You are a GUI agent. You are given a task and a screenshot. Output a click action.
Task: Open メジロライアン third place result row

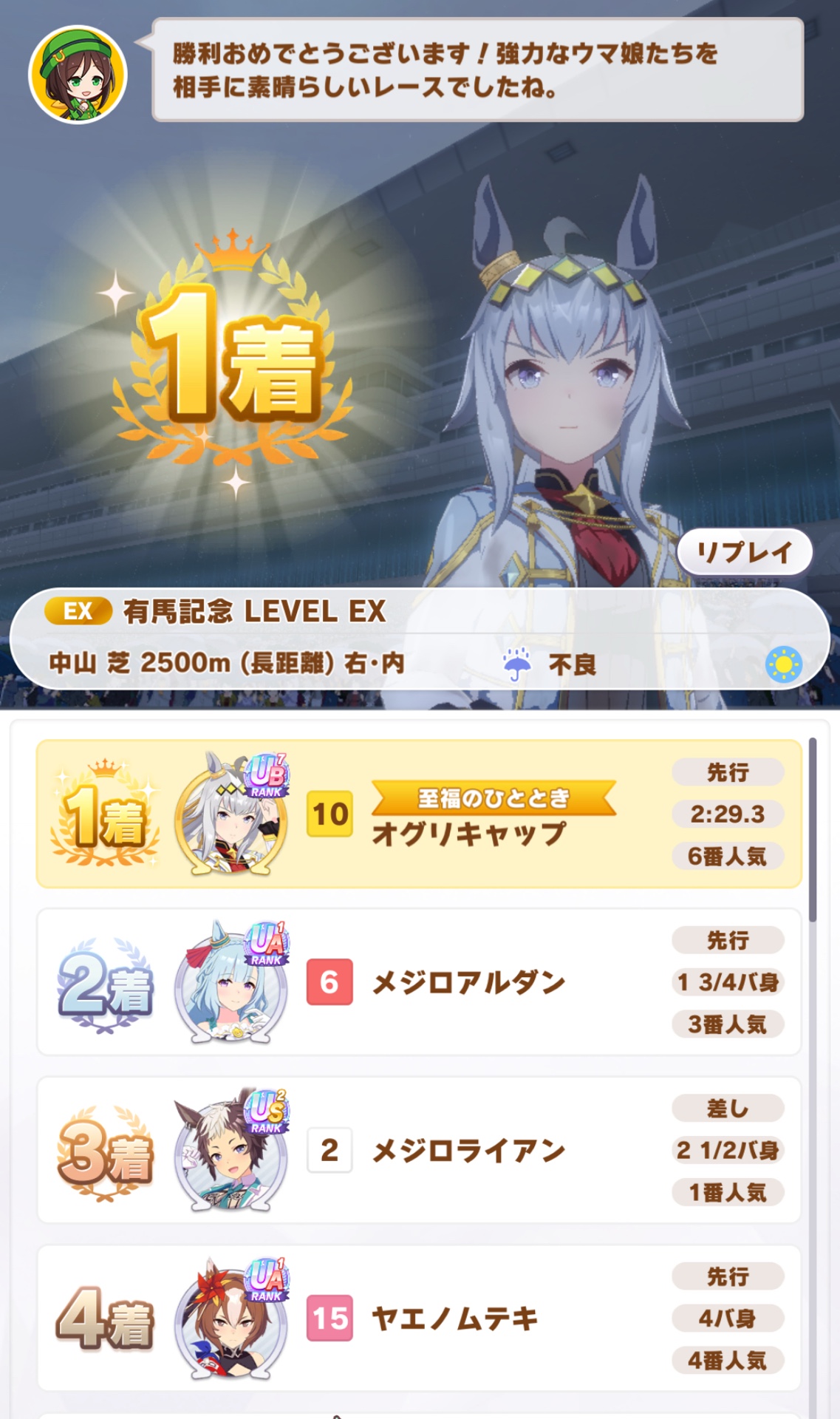click(418, 1150)
